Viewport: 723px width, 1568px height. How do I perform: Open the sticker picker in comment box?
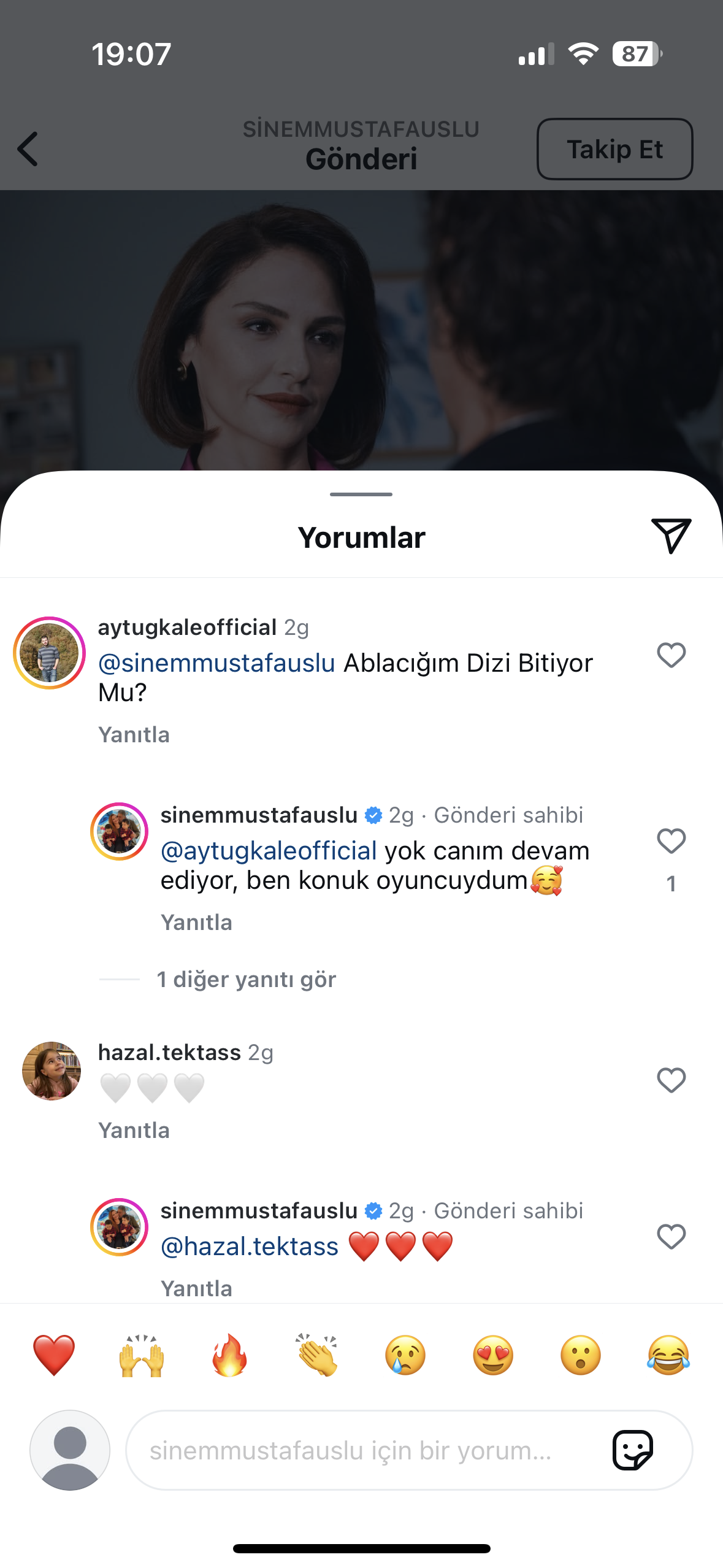pyautogui.click(x=633, y=1450)
